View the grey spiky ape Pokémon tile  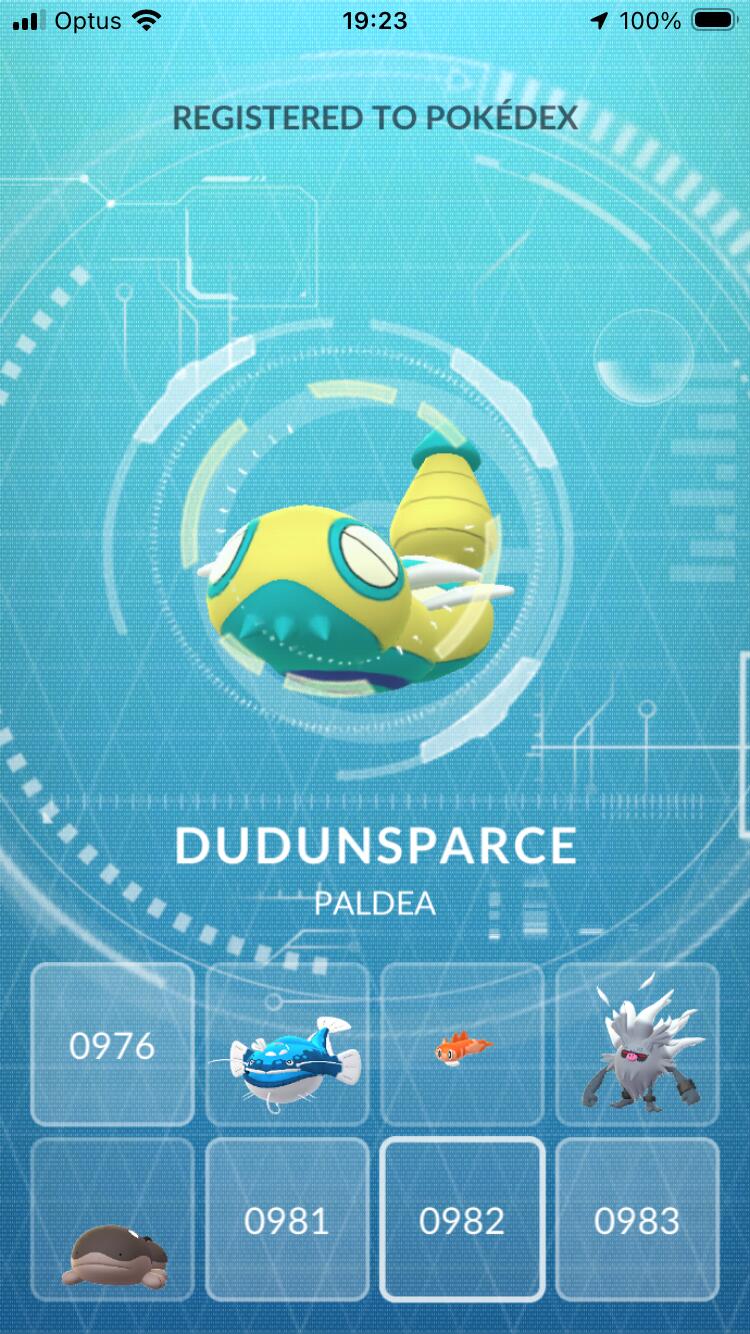pos(637,1045)
